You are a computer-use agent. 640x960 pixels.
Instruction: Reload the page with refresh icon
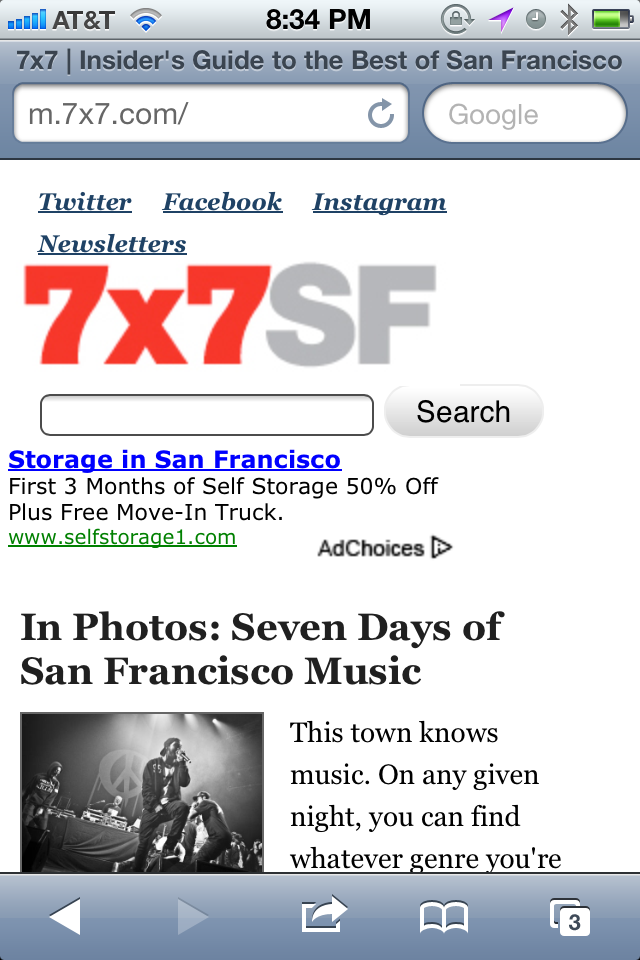[x=381, y=114]
